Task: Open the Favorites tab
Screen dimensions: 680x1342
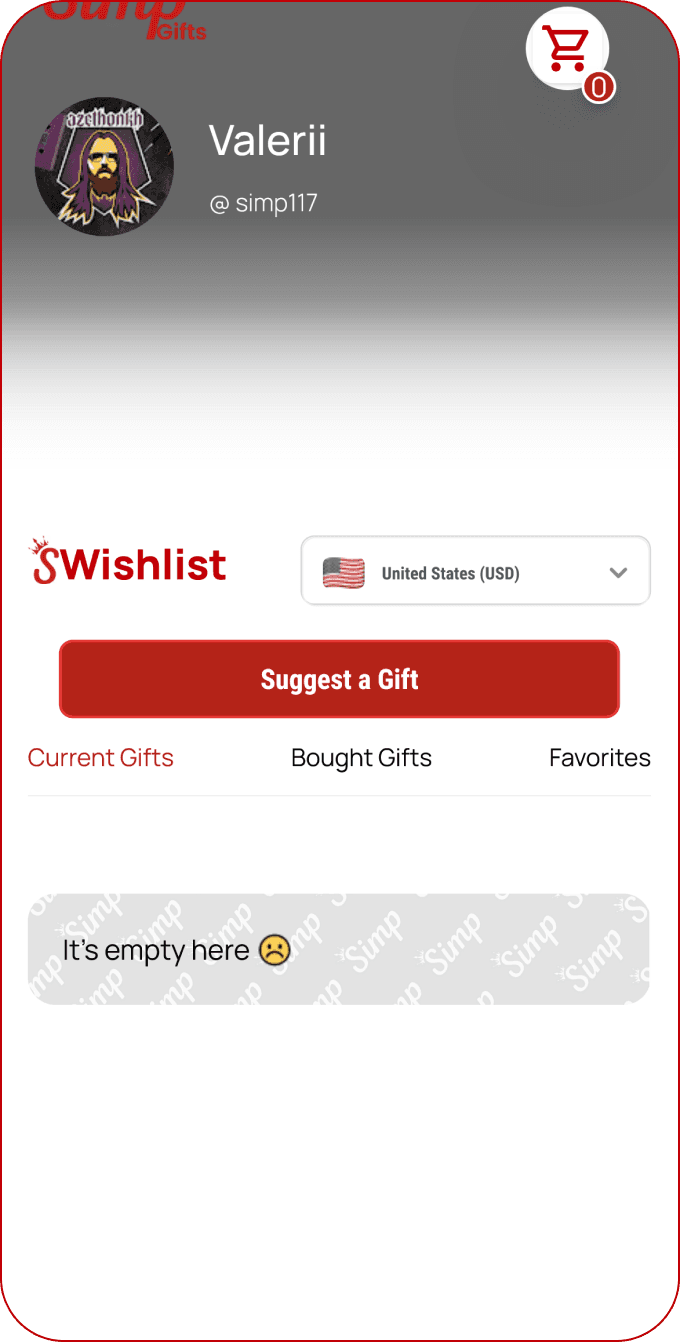Action: (x=599, y=758)
